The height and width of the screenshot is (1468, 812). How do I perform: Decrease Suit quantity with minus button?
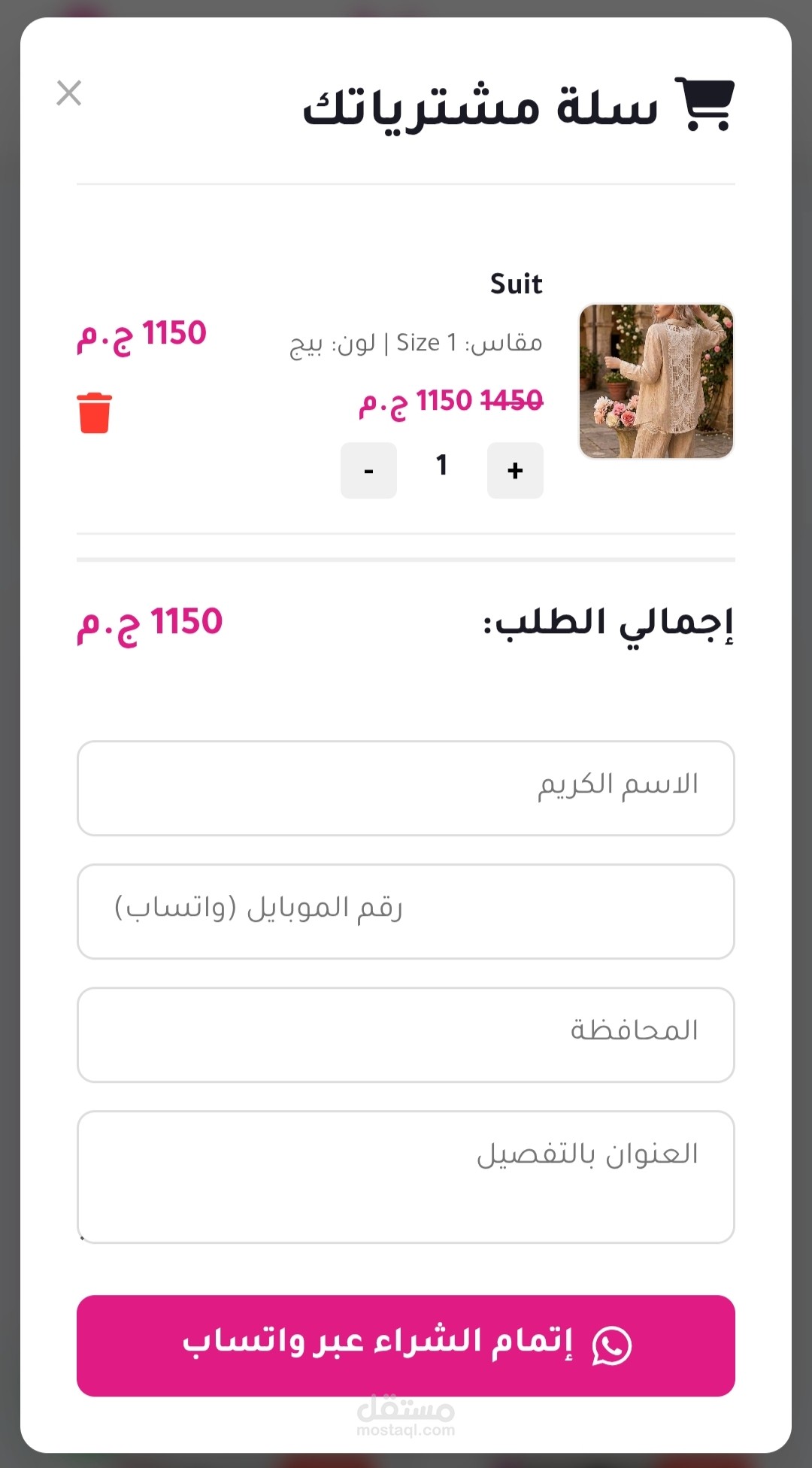pyautogui.click(x=368, y=470)
